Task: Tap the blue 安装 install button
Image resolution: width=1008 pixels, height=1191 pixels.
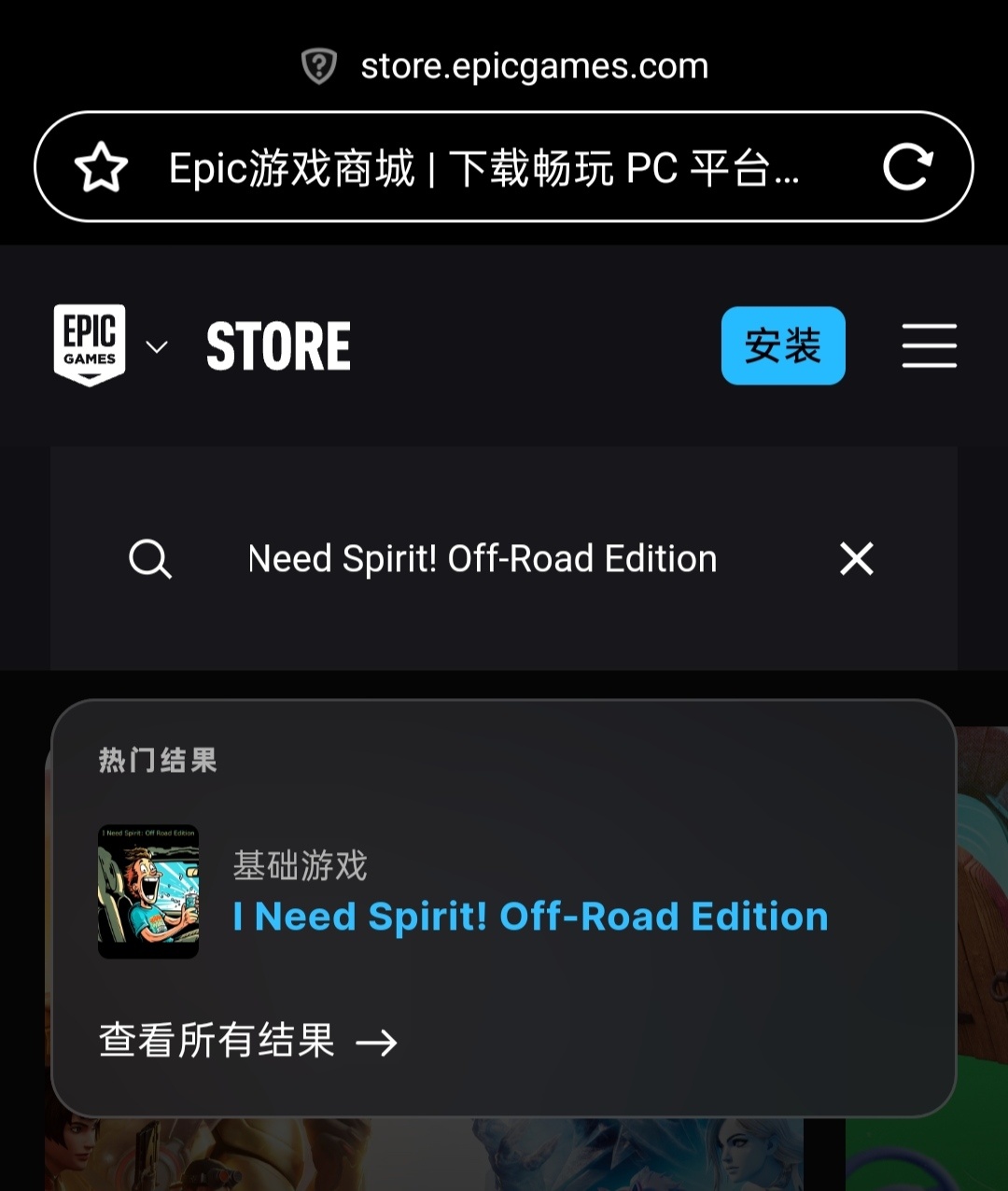Action: pyautogui.click(x=783, y=345)
